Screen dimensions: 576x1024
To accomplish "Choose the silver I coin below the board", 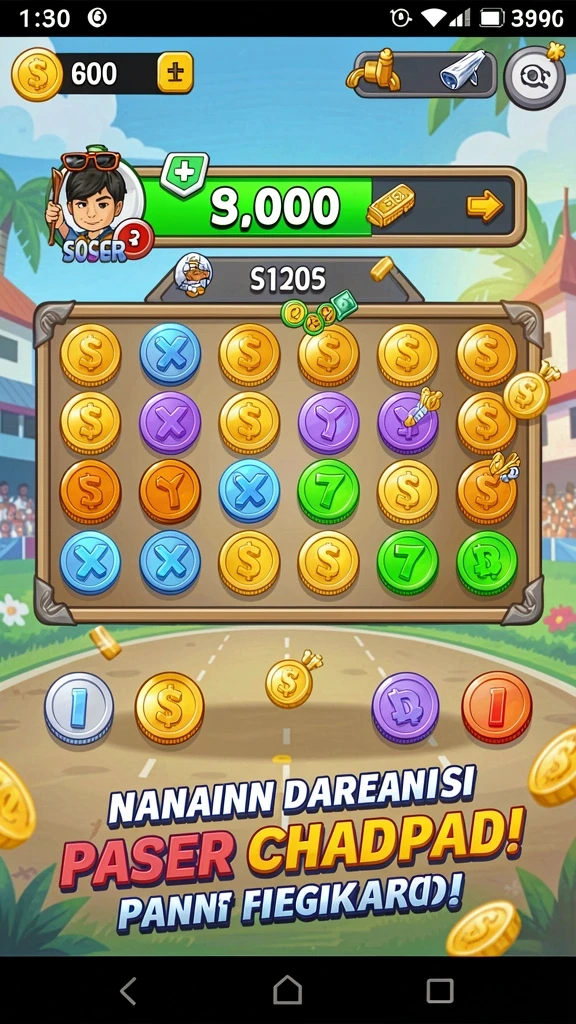I will coord(79,708).
